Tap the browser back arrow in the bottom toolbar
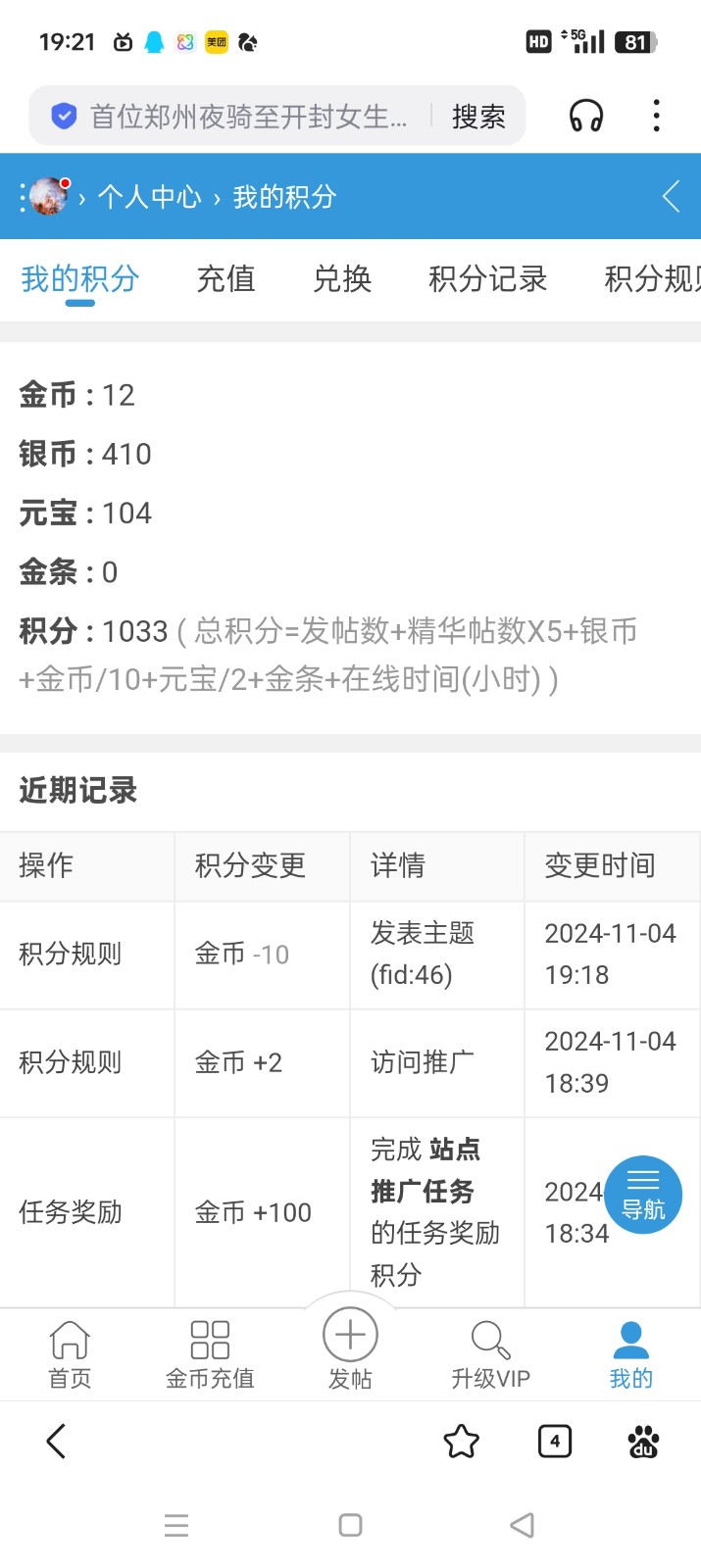The height and width of the screenshot is (1568, 701). (57, 1442)
